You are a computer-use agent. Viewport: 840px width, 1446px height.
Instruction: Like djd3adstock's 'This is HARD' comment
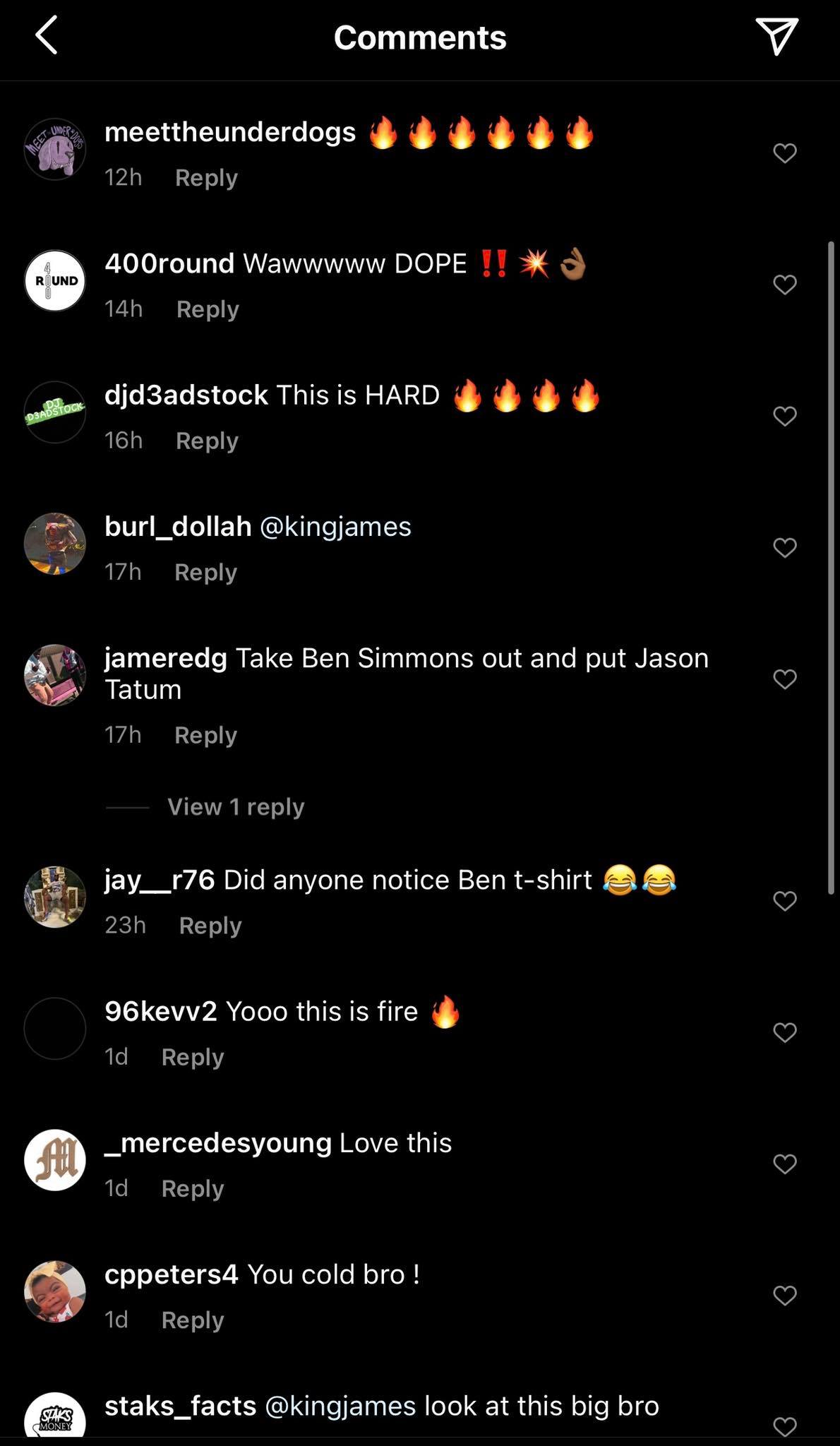coord(784,416)
